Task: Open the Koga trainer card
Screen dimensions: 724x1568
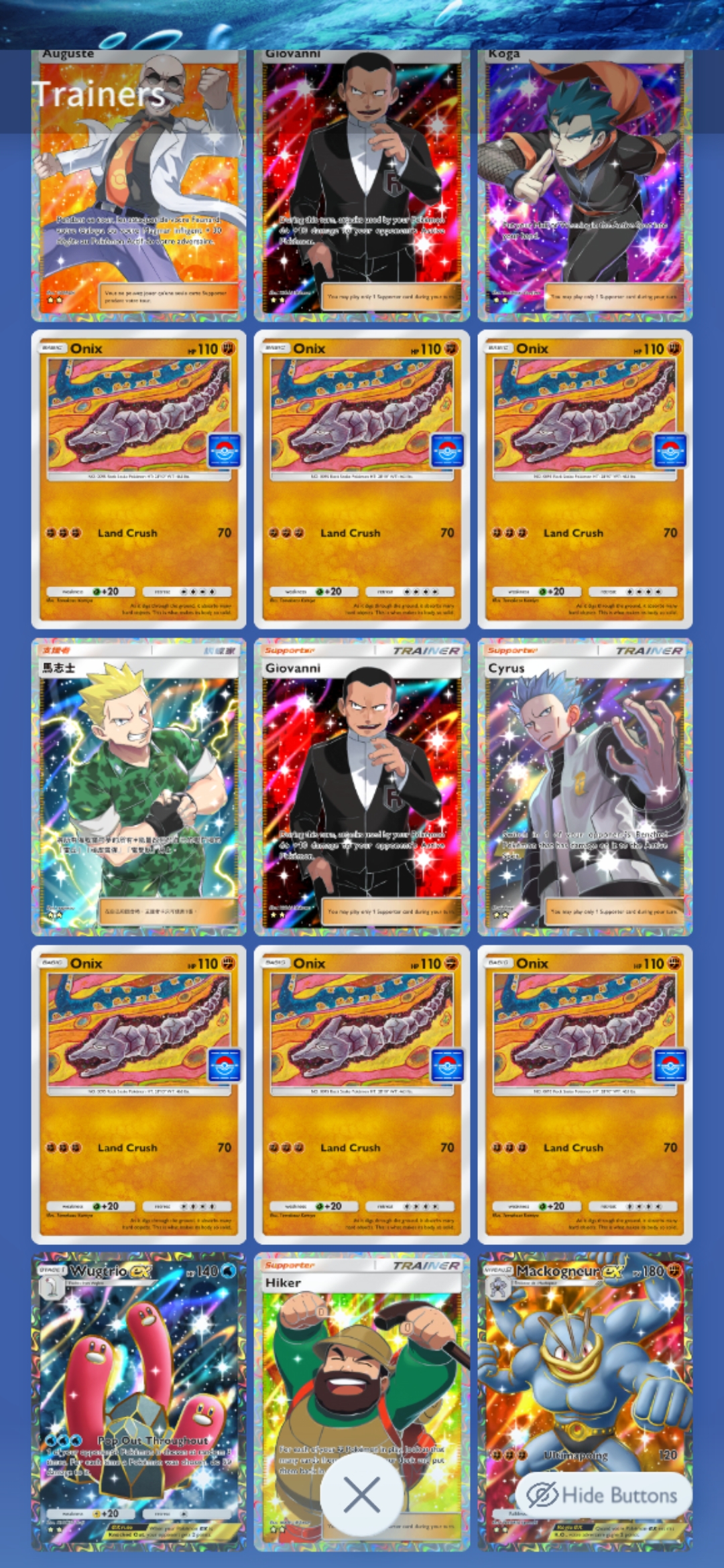Action: click(x=585, y=188)
